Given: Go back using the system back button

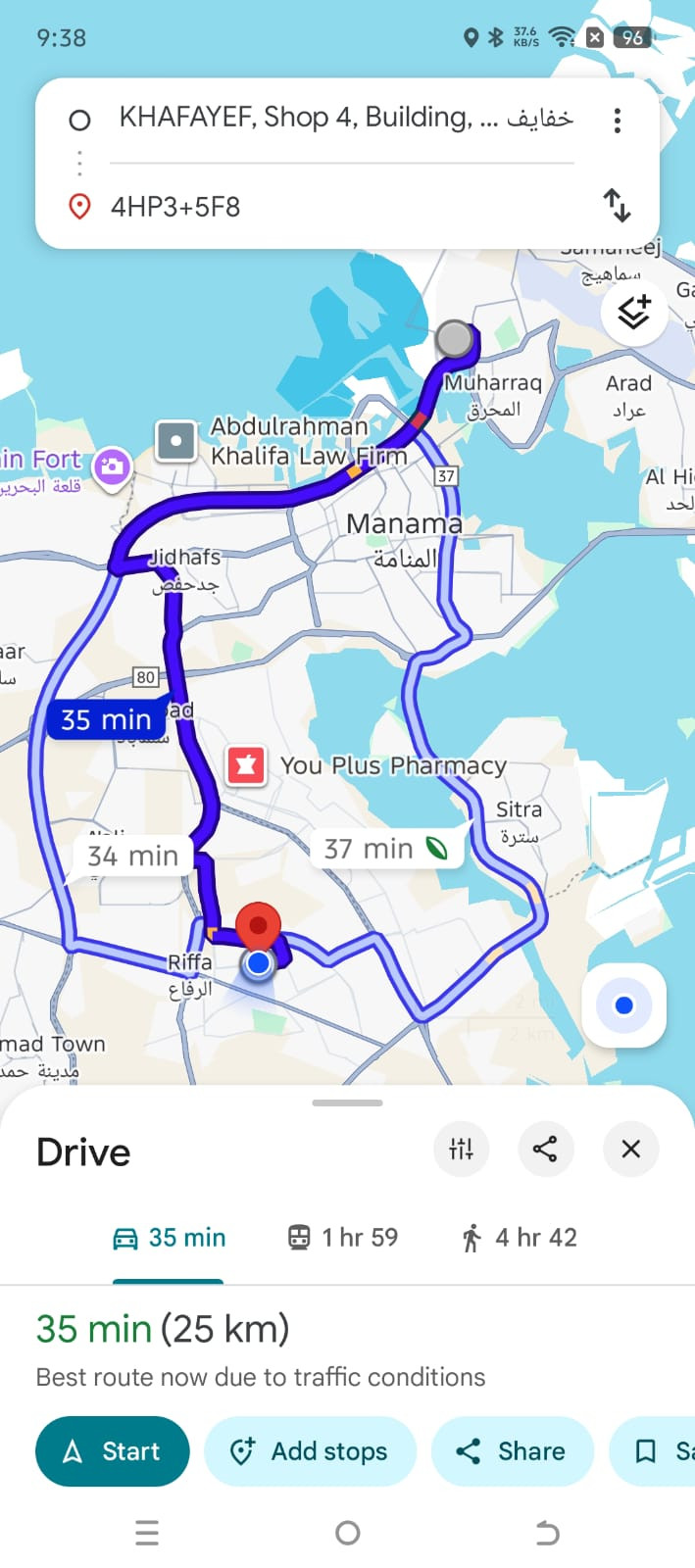Looking at the screenshot, I should (547, 1533).
